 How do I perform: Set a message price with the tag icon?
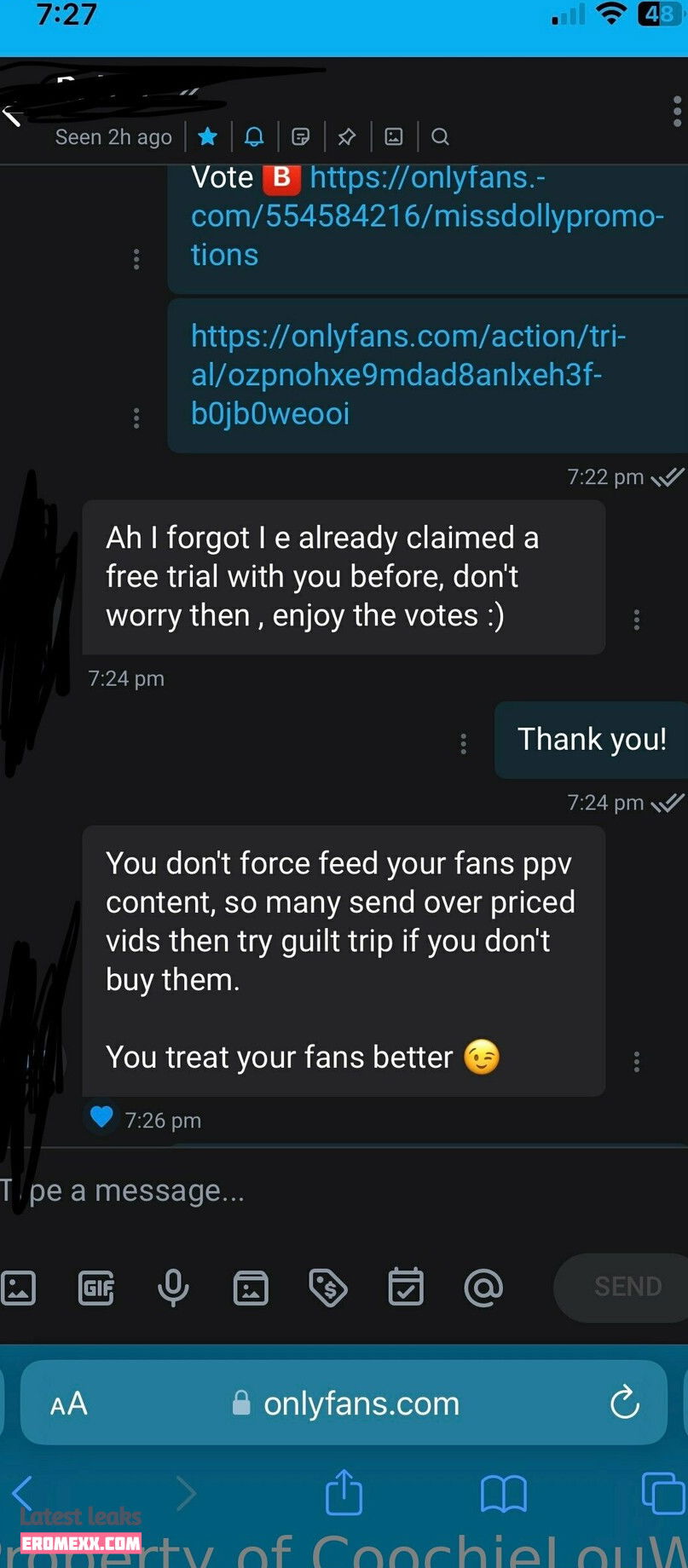328,1288
